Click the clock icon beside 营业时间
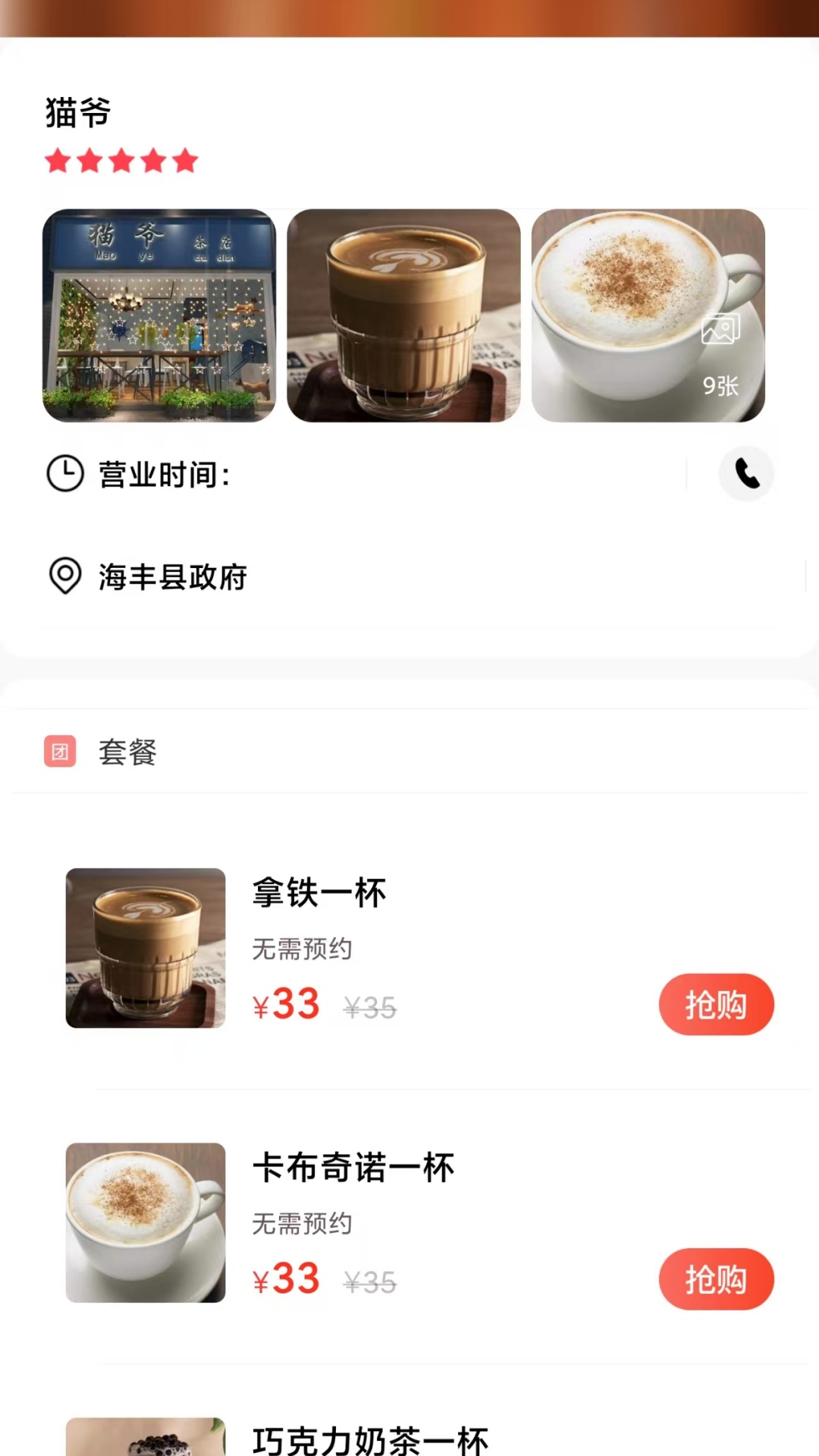819x1456 pixels. click(65, 473)
